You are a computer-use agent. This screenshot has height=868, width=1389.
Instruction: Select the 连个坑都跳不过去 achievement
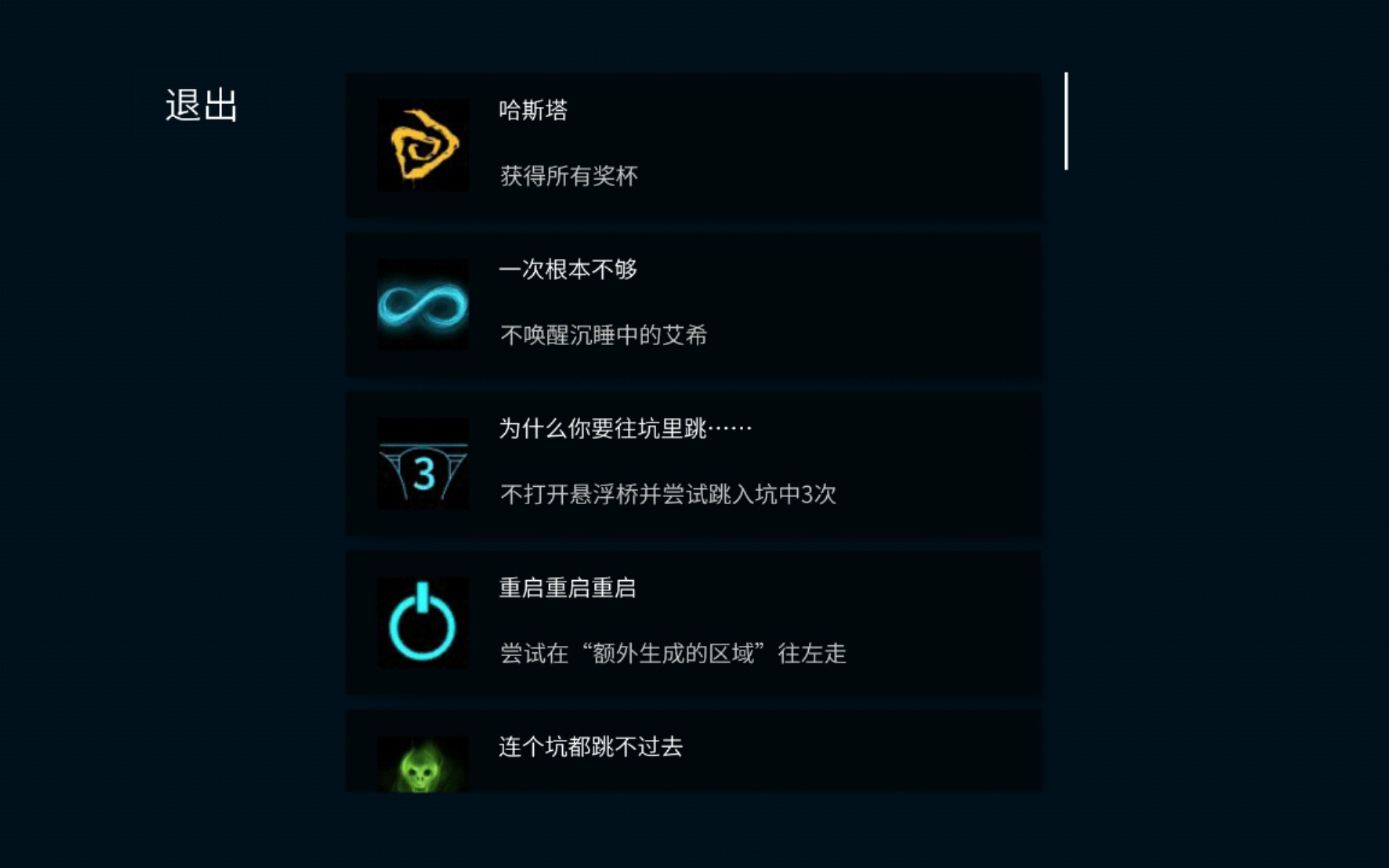693,752
